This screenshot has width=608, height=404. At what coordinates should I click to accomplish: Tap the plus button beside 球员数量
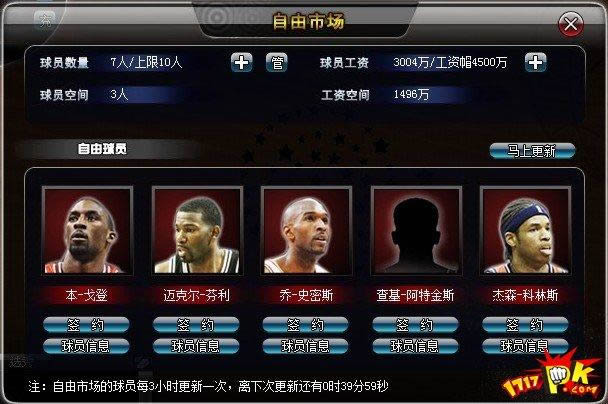[x=242, y=63]
